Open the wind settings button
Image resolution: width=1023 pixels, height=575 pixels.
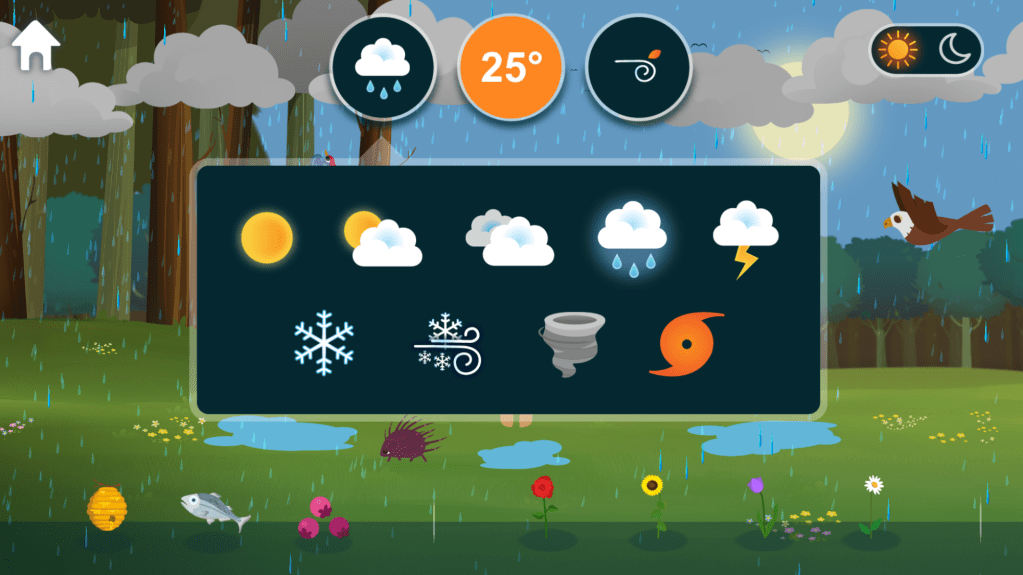point(638,67)
